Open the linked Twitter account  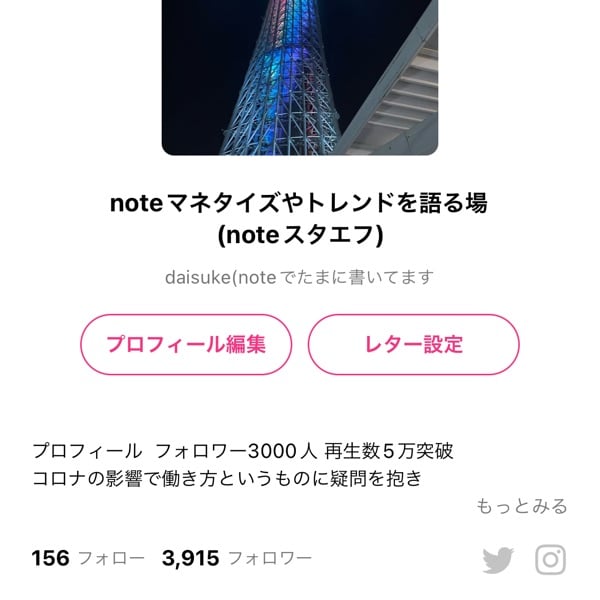[497, 559]
